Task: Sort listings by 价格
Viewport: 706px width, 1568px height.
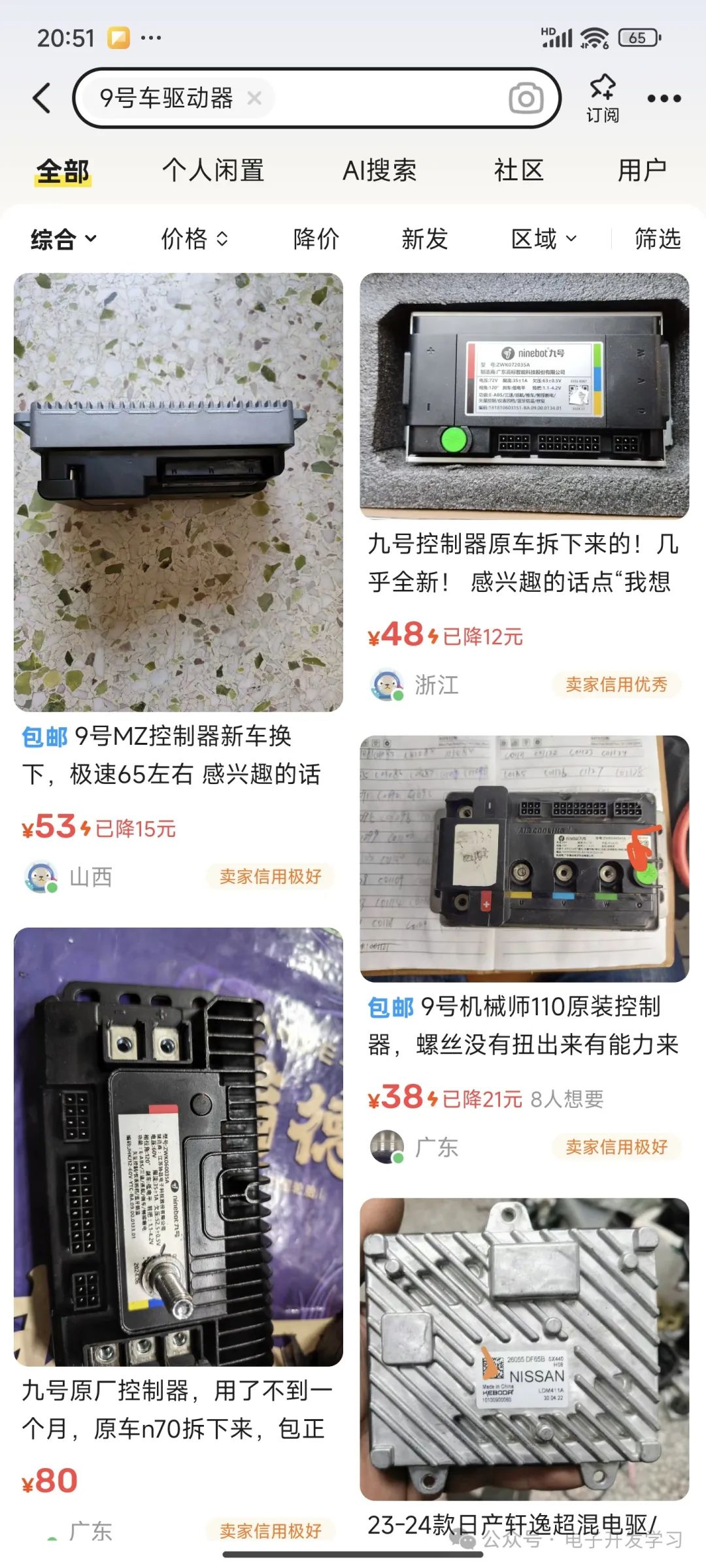Action: tap(194, 239)
